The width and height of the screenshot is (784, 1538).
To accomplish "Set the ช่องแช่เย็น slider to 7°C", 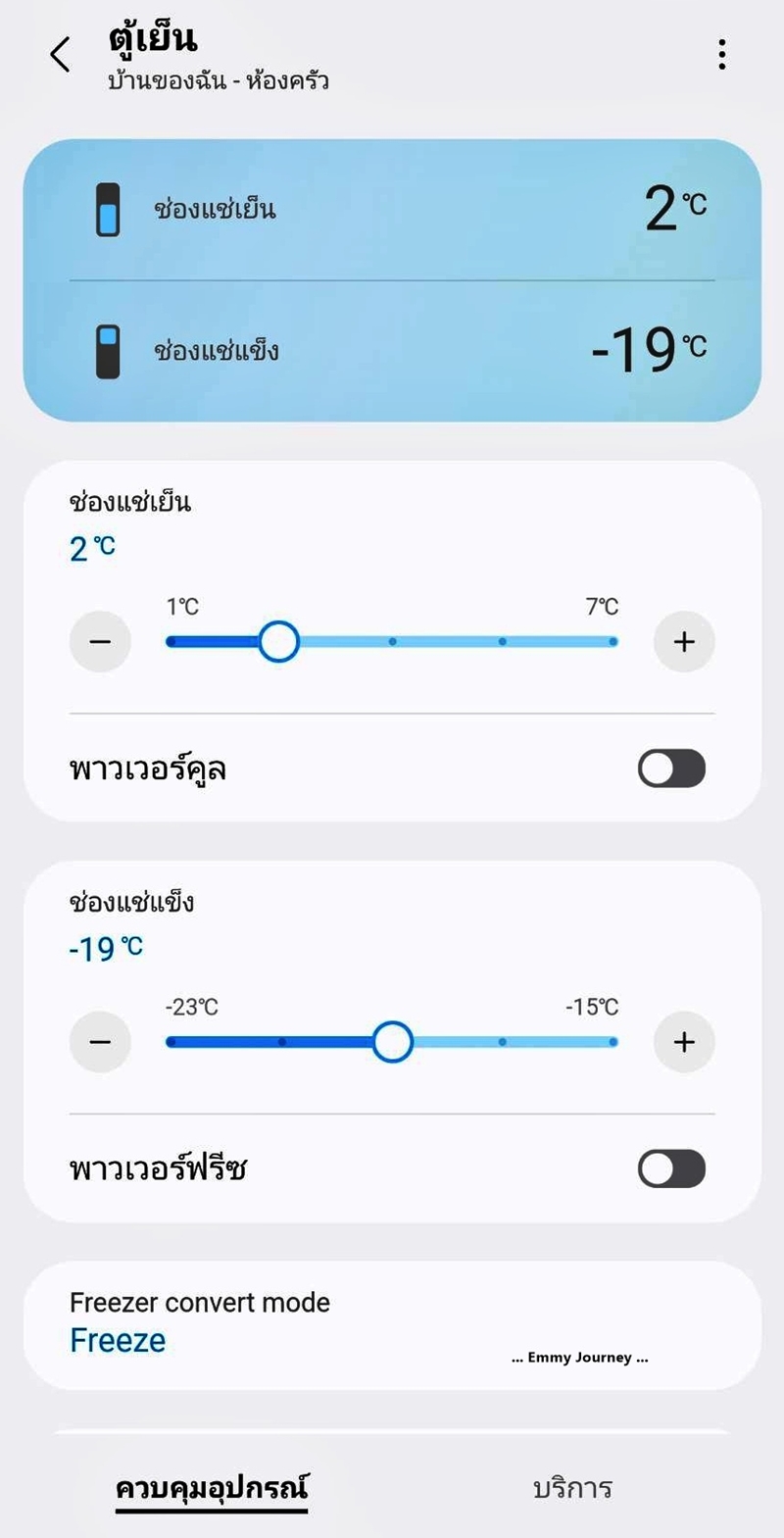I will tap(612, 642).
